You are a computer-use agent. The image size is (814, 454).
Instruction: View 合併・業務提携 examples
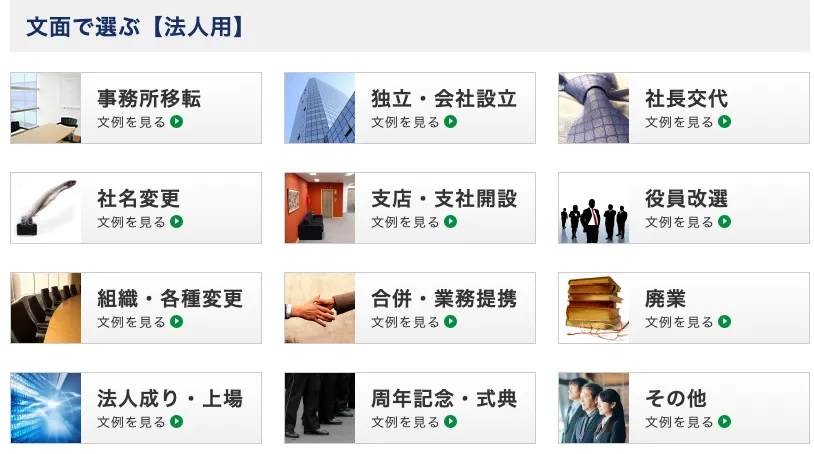(410, 308)
